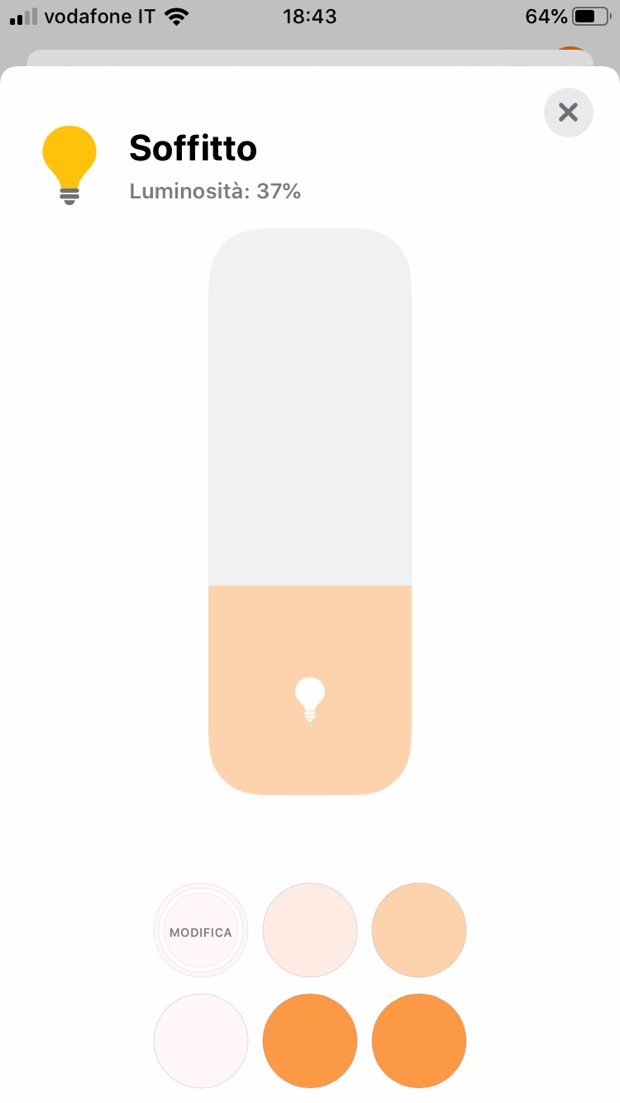Tap Modifica on the selected color swatch
The width and height of the screenshot is (620, 1103).
coord(200,931)
